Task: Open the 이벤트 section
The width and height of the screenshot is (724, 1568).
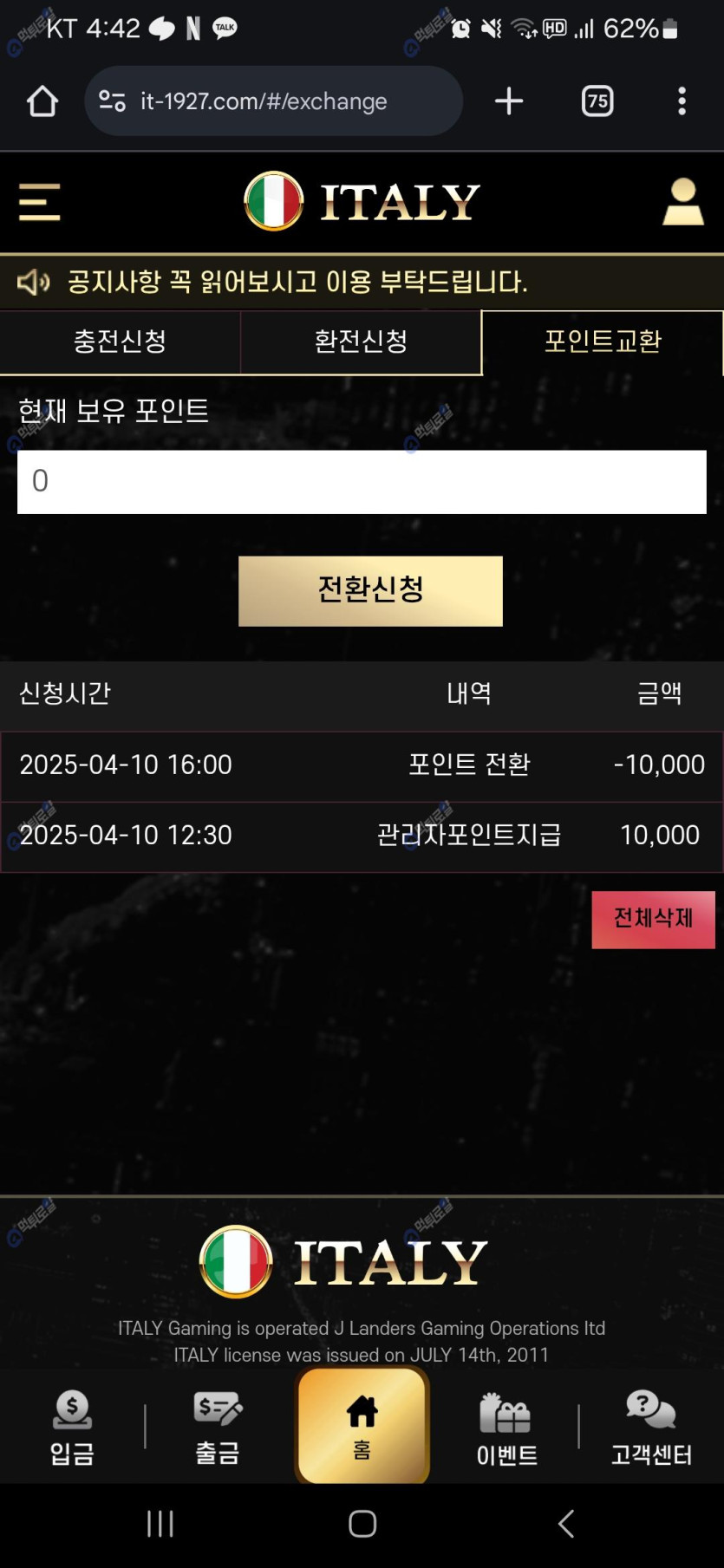Action: click(506, 1427)
